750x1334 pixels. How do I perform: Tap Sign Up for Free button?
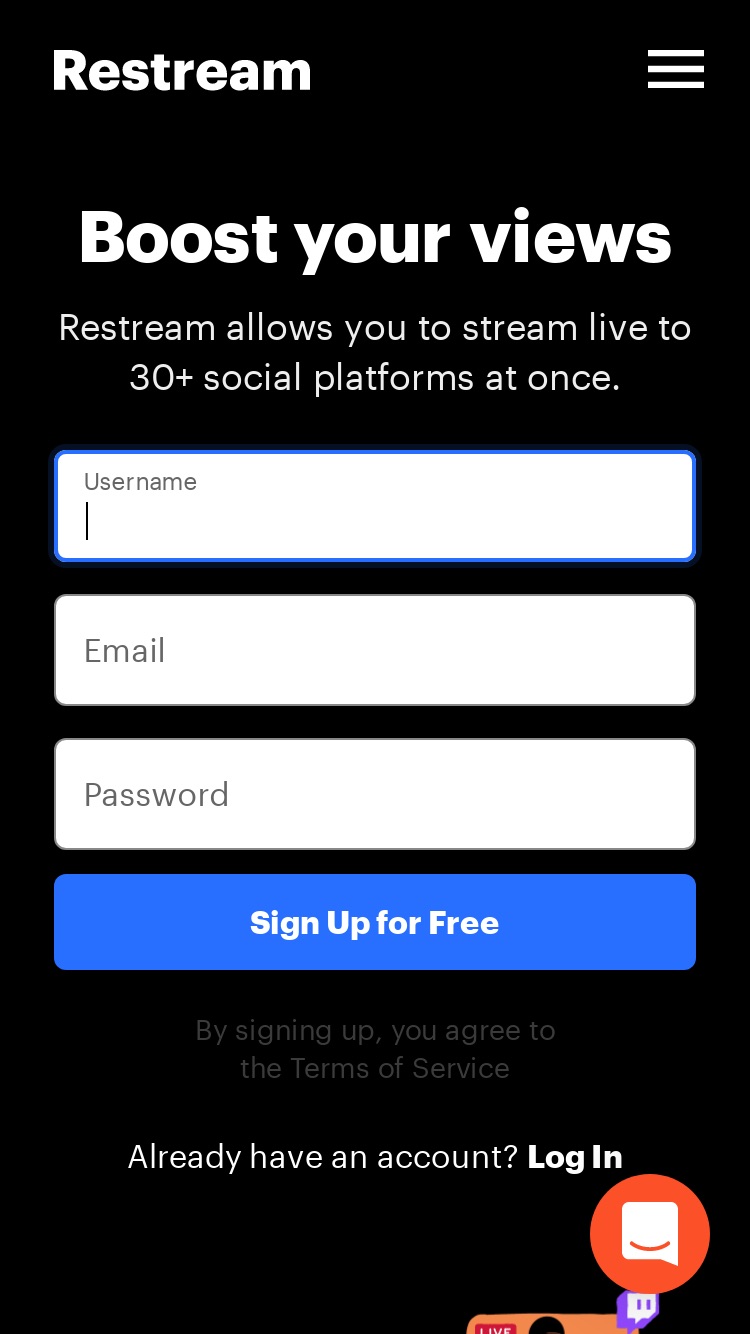375,922
